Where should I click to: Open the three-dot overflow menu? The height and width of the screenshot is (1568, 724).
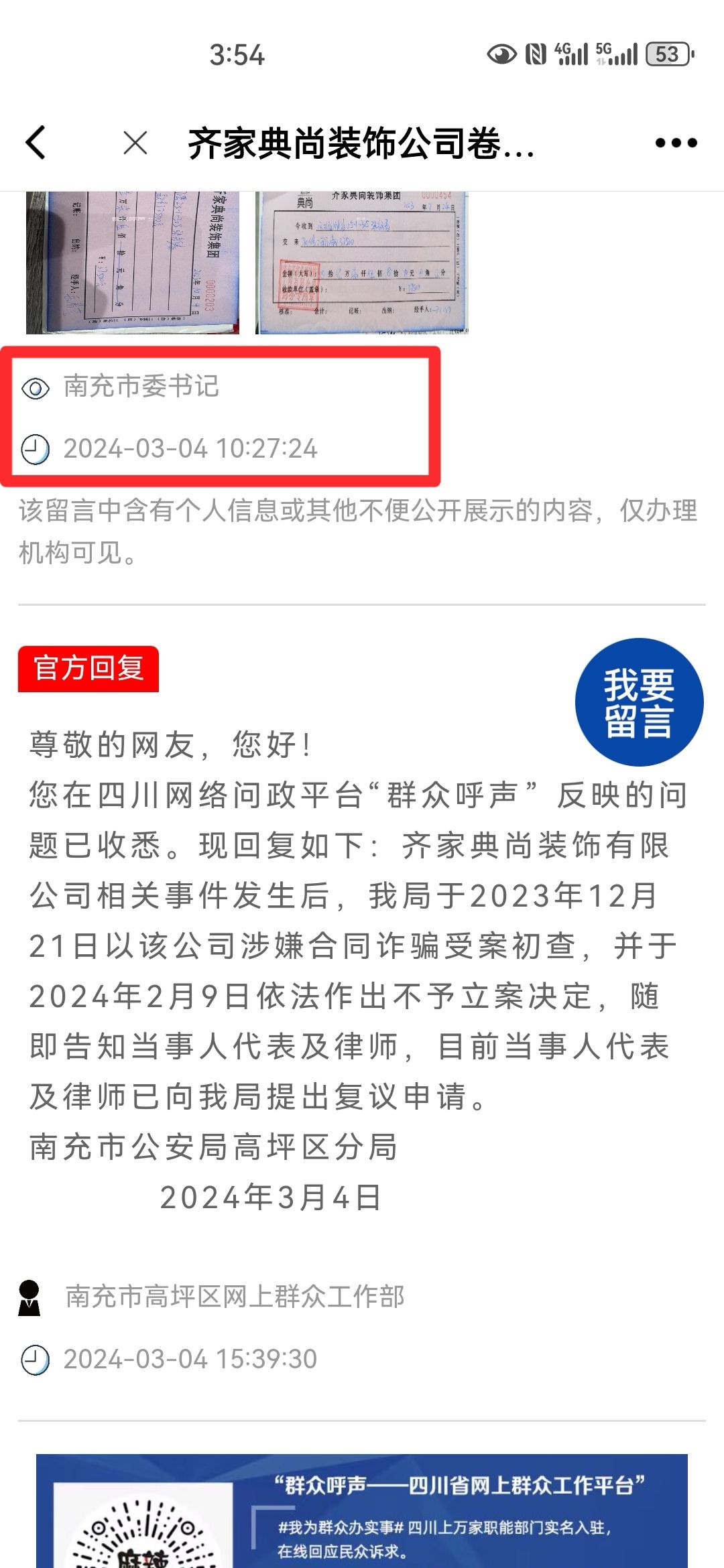click(676, 143)
